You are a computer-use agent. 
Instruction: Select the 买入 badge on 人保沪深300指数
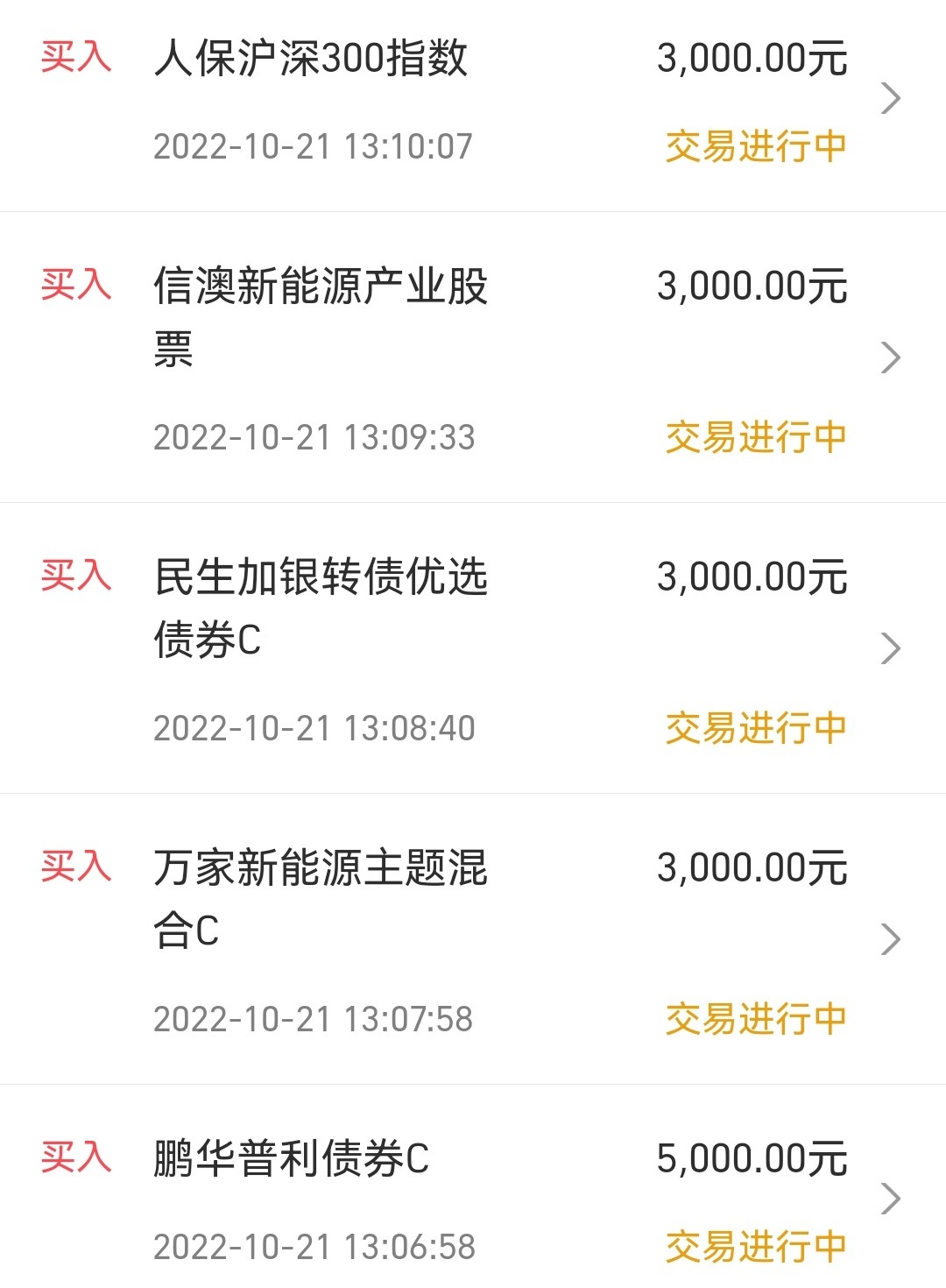coord(75,57)
